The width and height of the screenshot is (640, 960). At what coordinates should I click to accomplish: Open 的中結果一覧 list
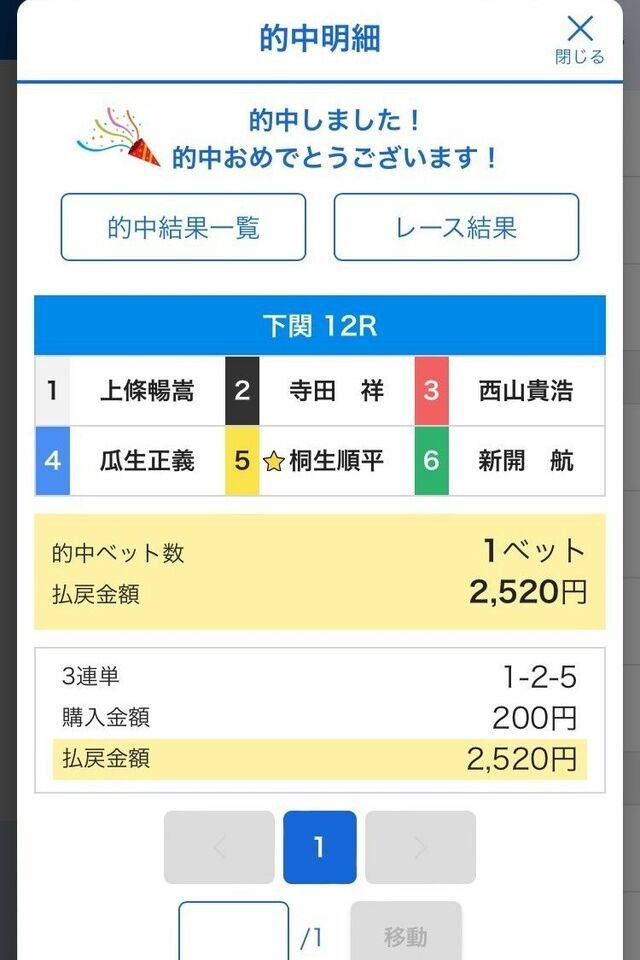184,227
